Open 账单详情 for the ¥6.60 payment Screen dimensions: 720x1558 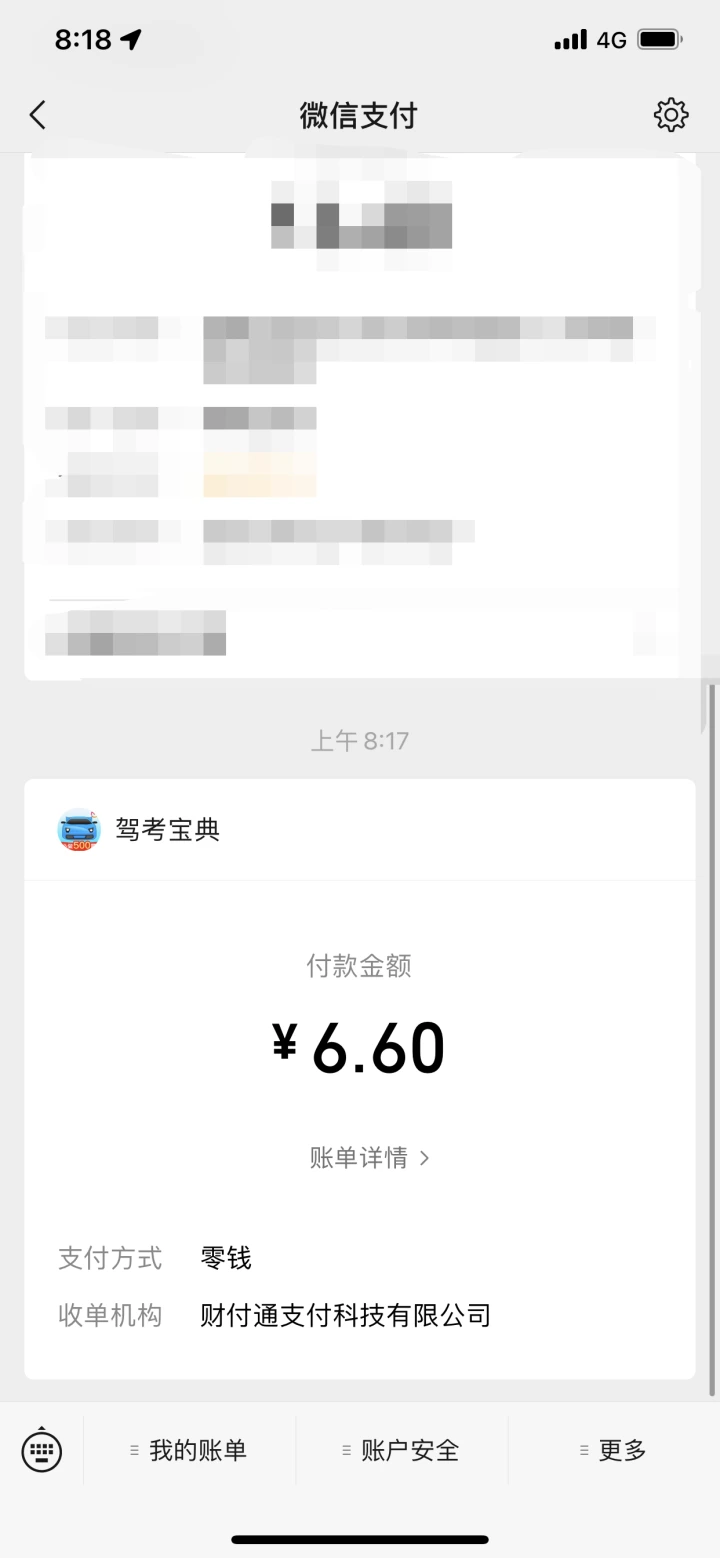pyautogui.click(x=370, y=1158)
